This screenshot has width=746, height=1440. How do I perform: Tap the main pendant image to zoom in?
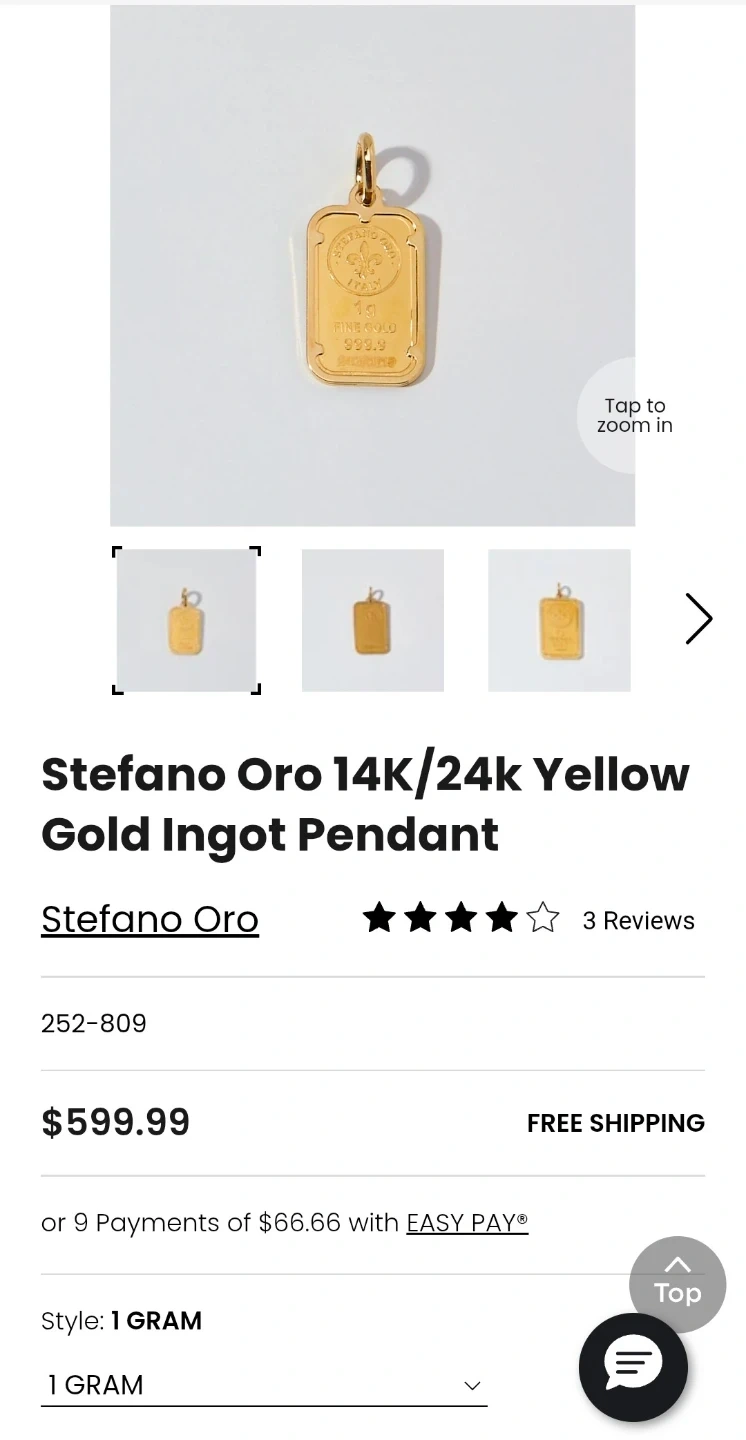tap(372, 265)
